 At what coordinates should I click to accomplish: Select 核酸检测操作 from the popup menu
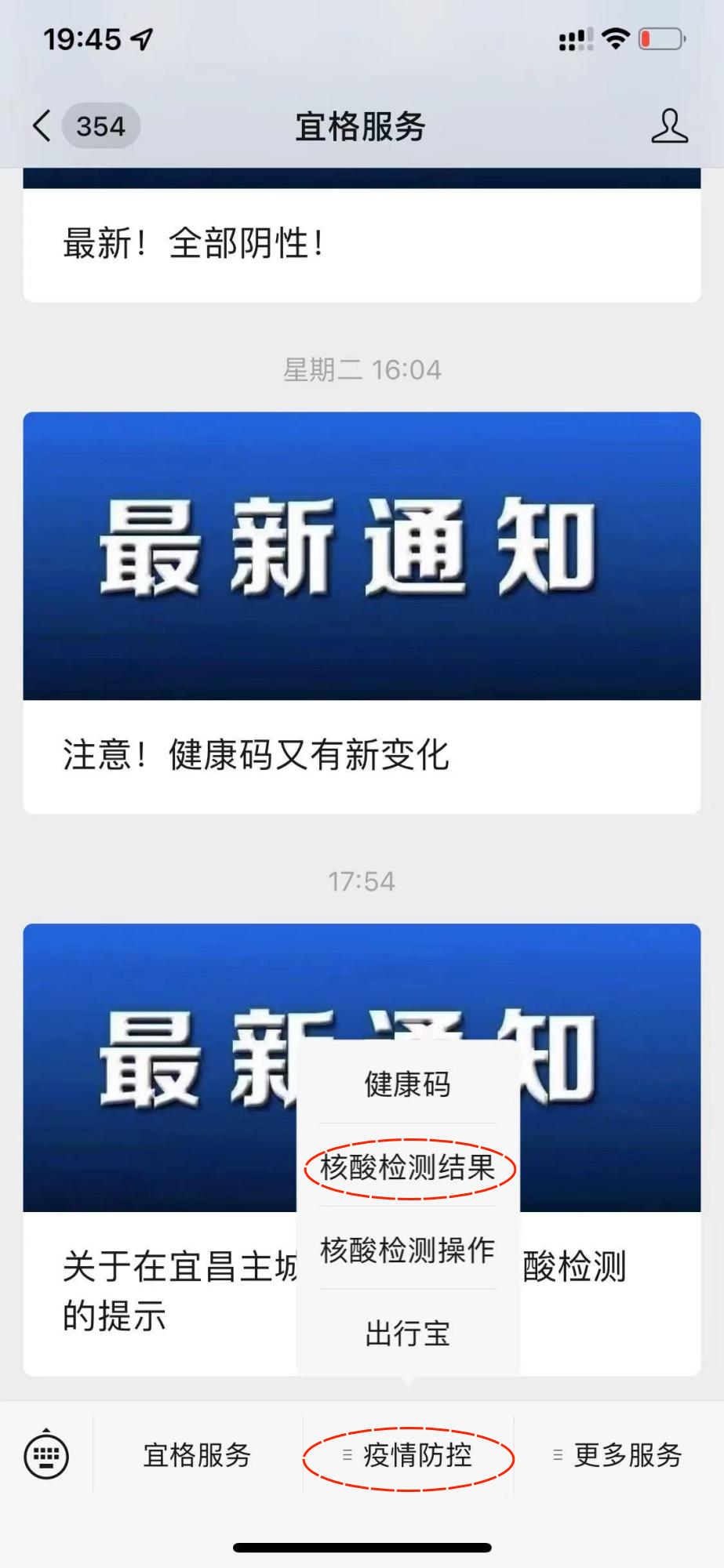(x=408, y=1250)
